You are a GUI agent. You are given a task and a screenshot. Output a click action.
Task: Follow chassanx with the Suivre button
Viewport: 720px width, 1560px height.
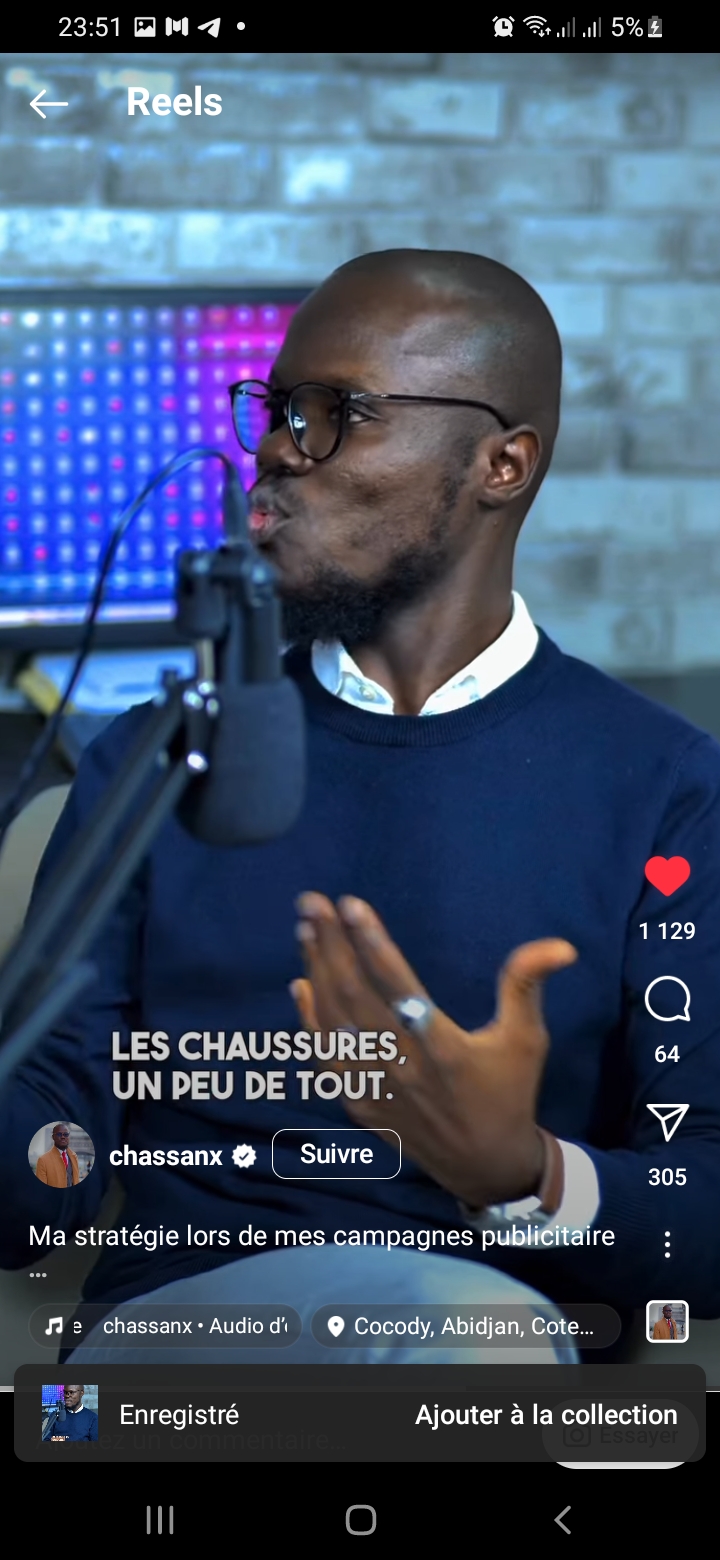point(336,1154)
